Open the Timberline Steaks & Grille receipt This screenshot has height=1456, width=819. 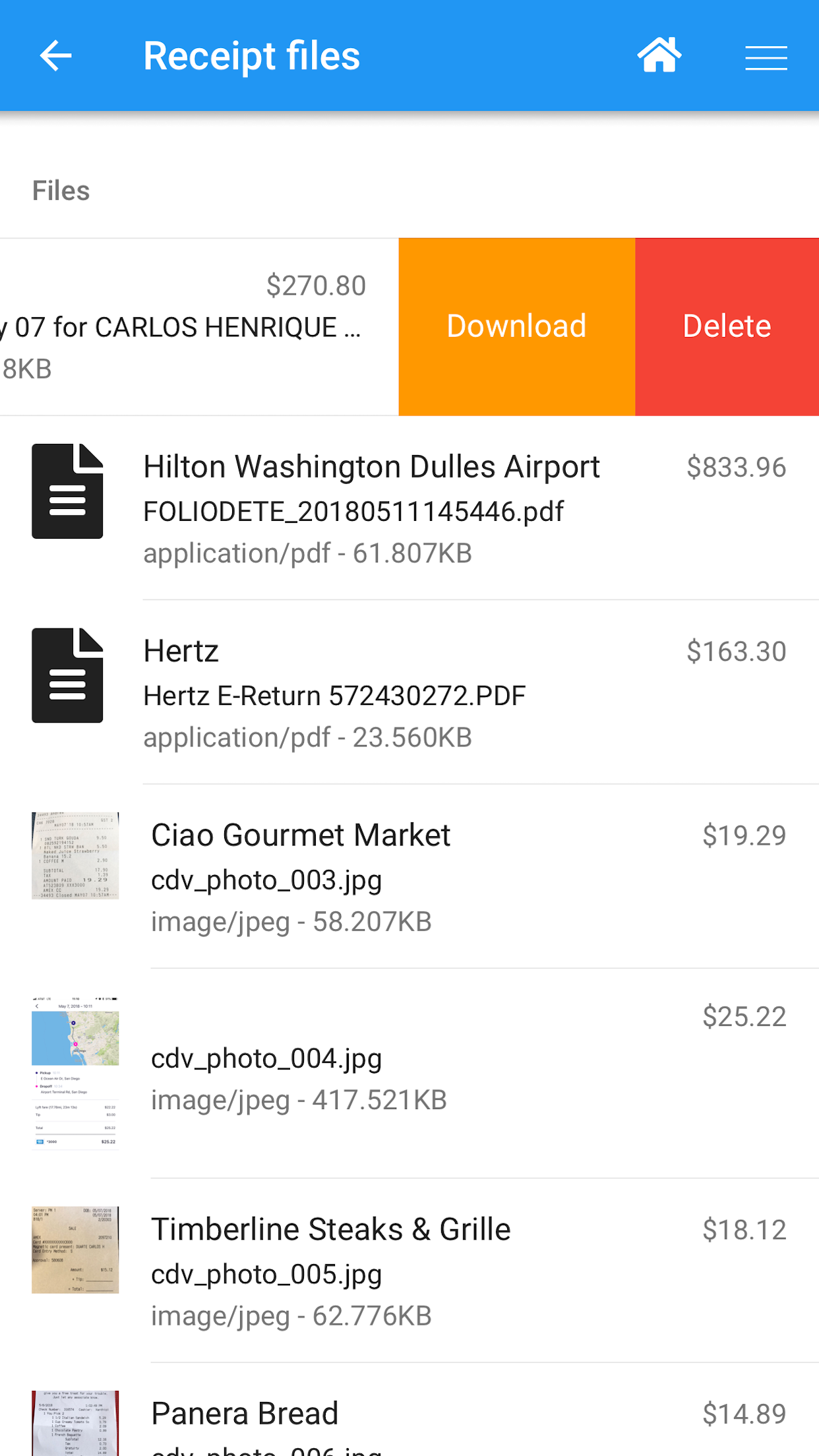point(409,1271)
